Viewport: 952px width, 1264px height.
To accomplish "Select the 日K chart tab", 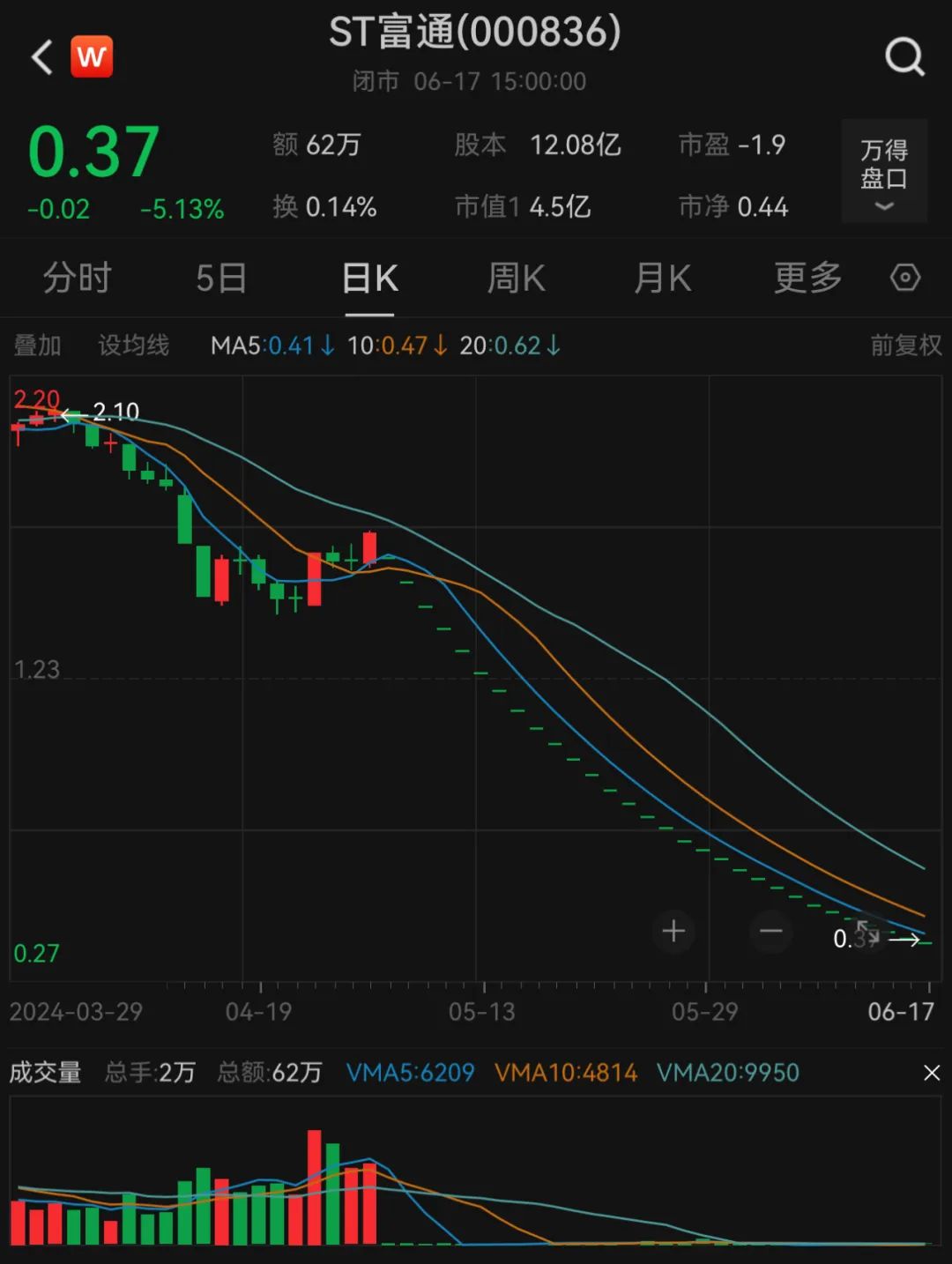I will click(x=369, y=279).
